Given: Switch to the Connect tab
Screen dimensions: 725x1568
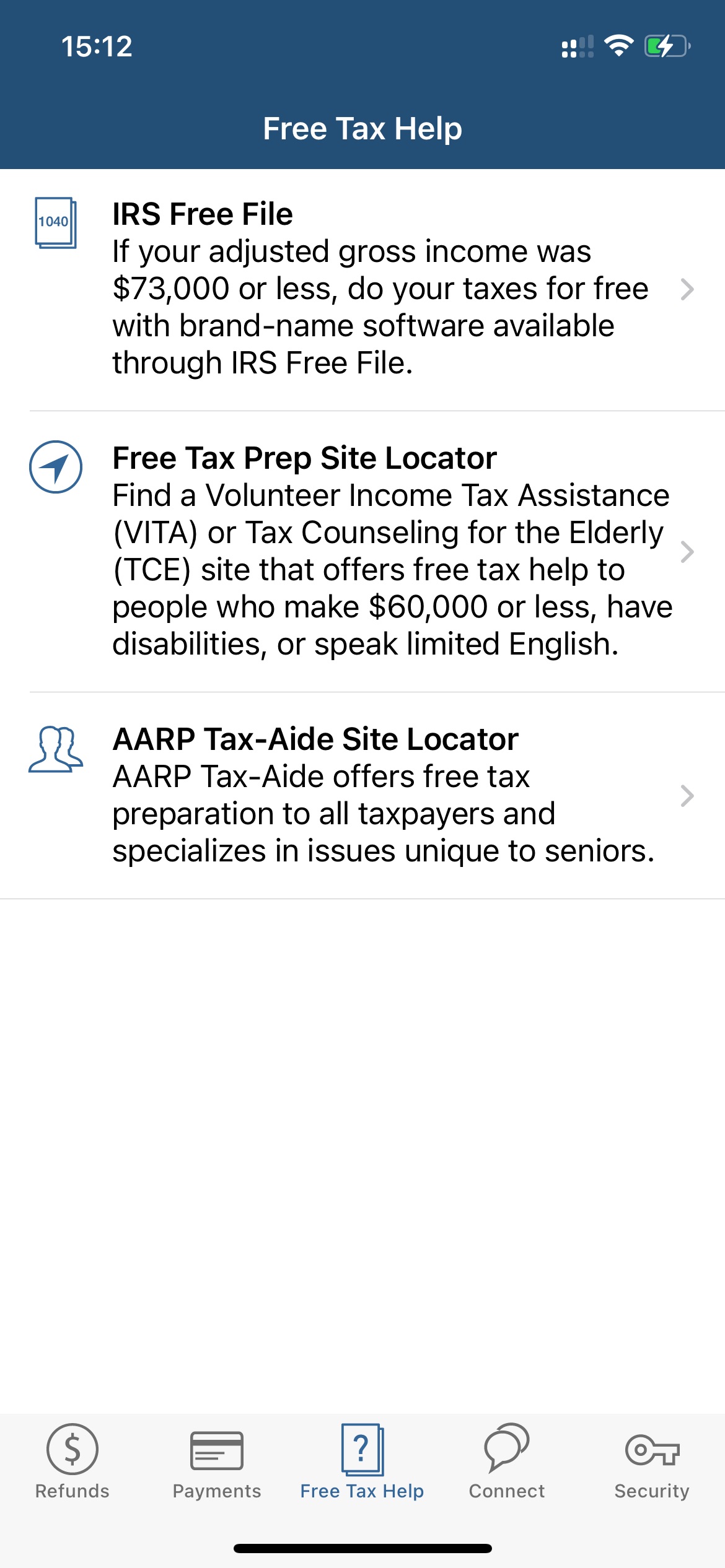Looking at the screenshot, I should pyautogui.click(x=507, y=1461).
